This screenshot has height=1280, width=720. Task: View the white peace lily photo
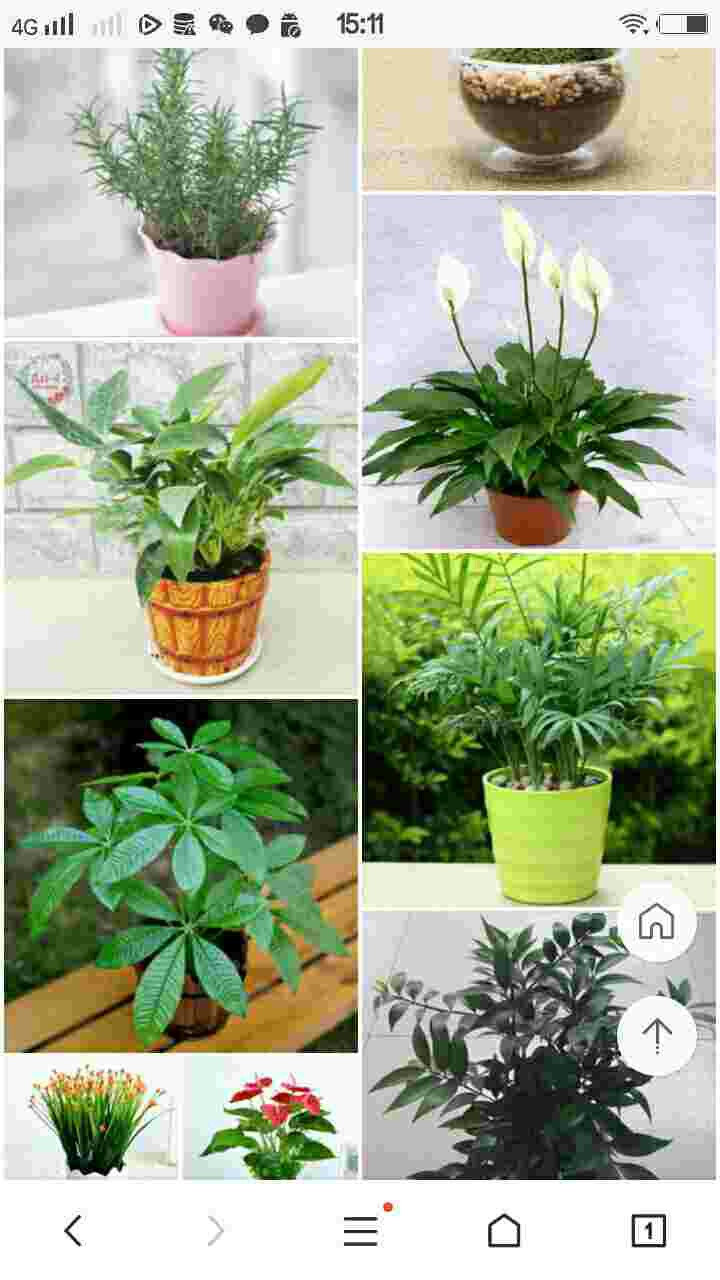pyautogui.click(x=539, y=371)
